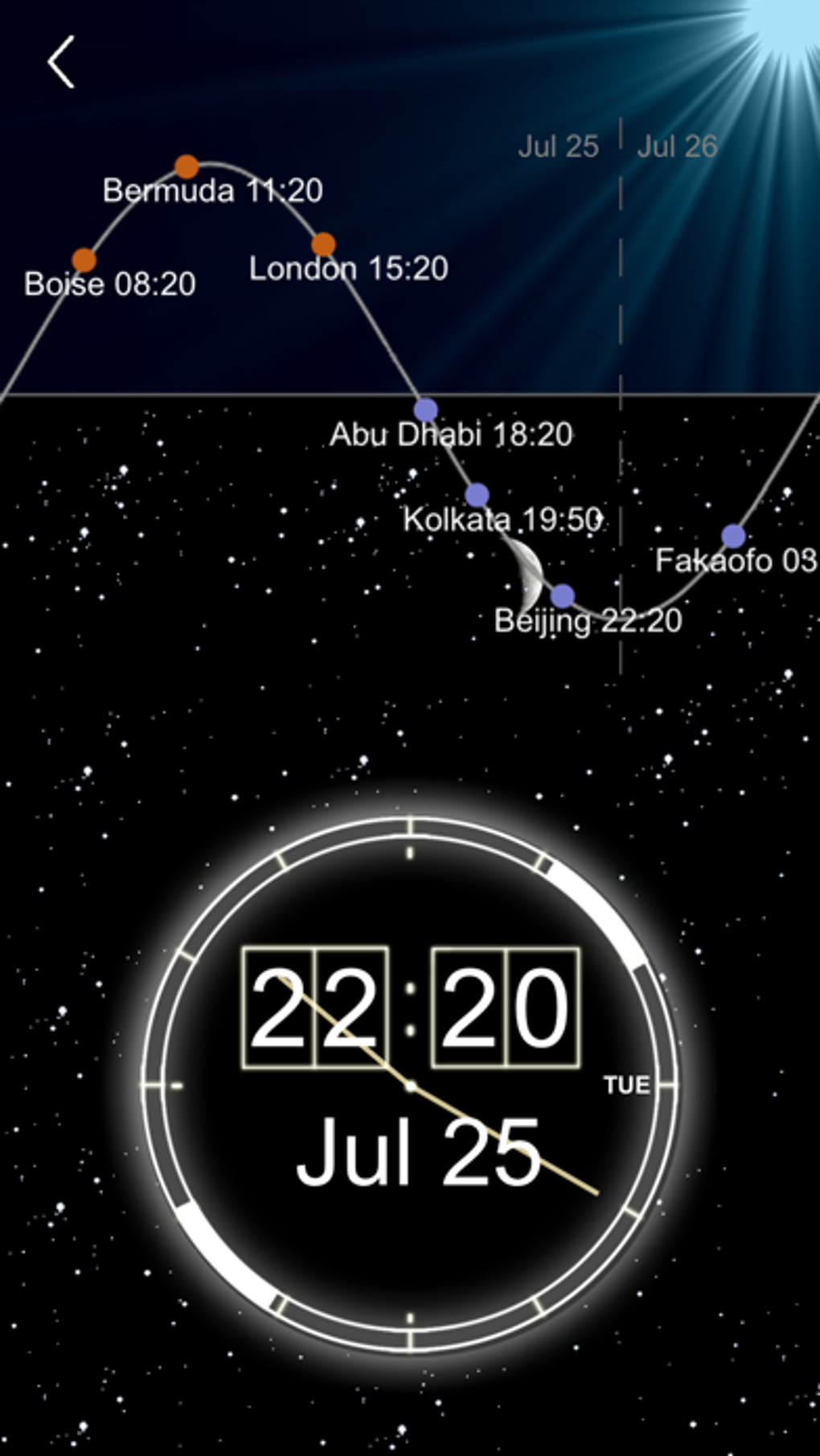The height and width of the screenshot is (1456, 820).
Task: Tap the Beijing marker on the sun curve
Action: click(561, 597)
